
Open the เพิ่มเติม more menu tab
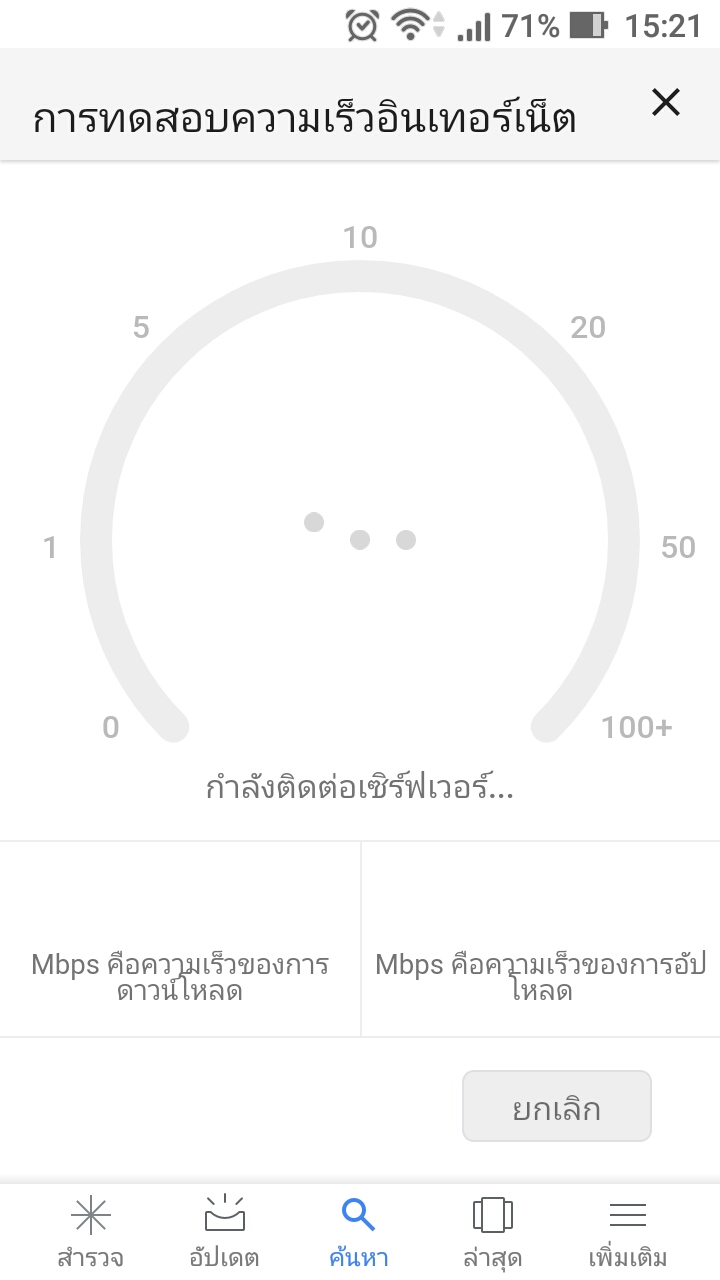click(x=627, y=1232)
